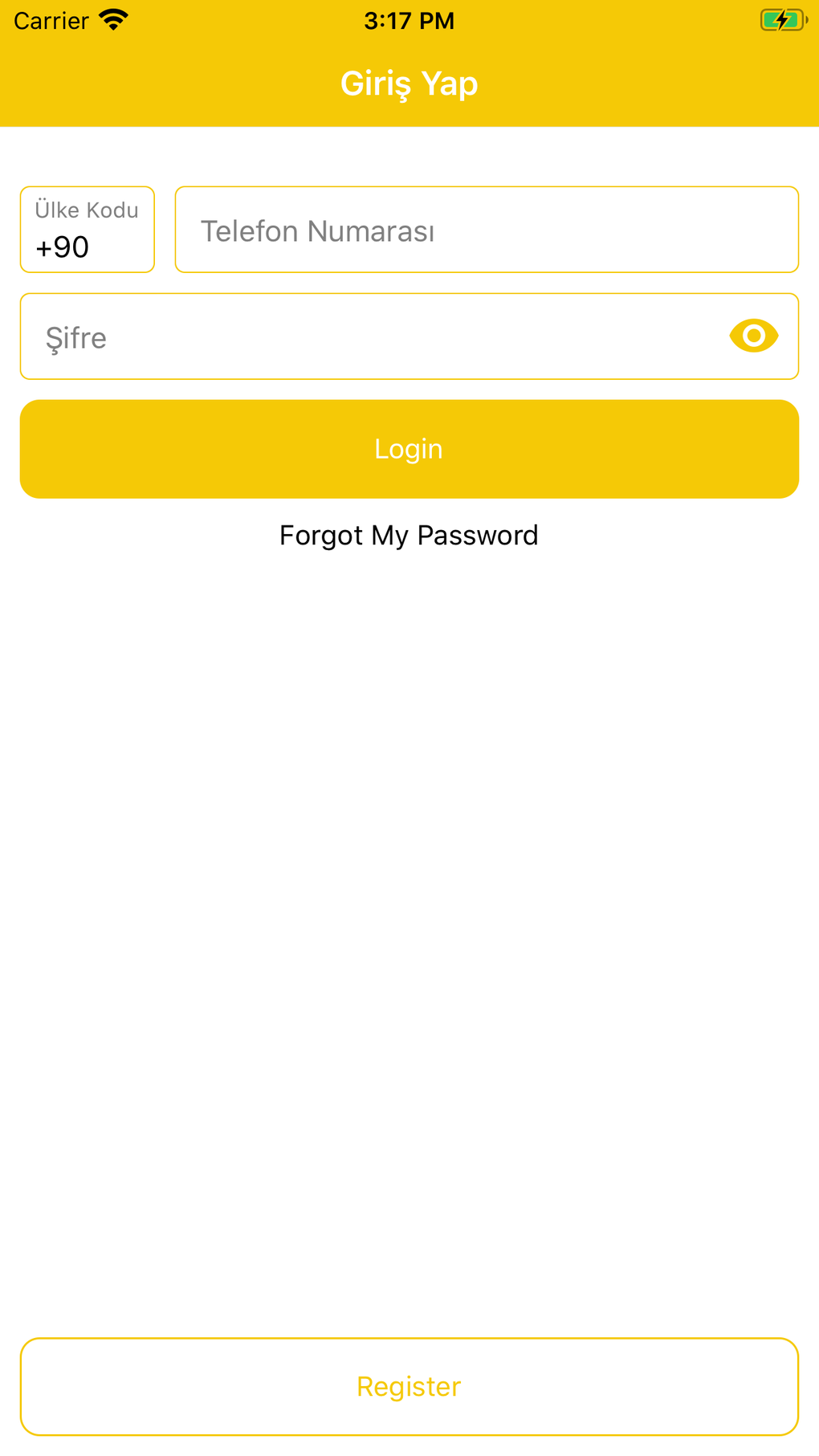Open the Ülke Kodu country code picker
819x1456 pixels.
click(88, 230)
